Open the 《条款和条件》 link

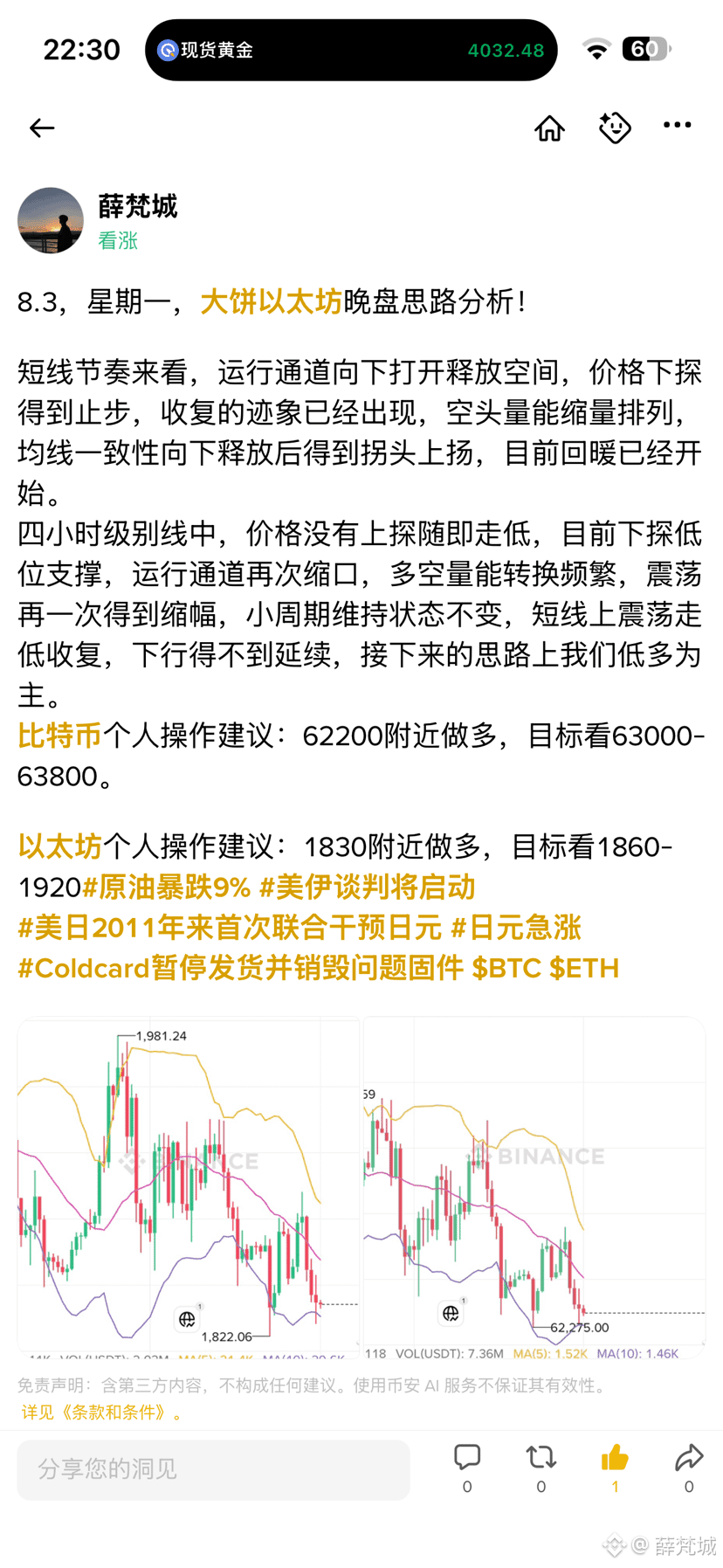pos(112,1413)
